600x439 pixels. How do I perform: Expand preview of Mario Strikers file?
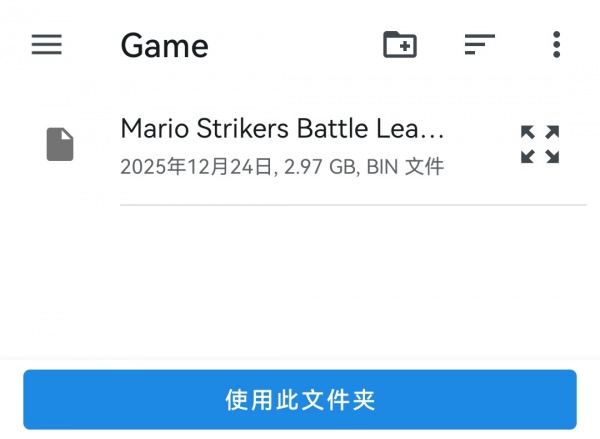click(540, 145)
